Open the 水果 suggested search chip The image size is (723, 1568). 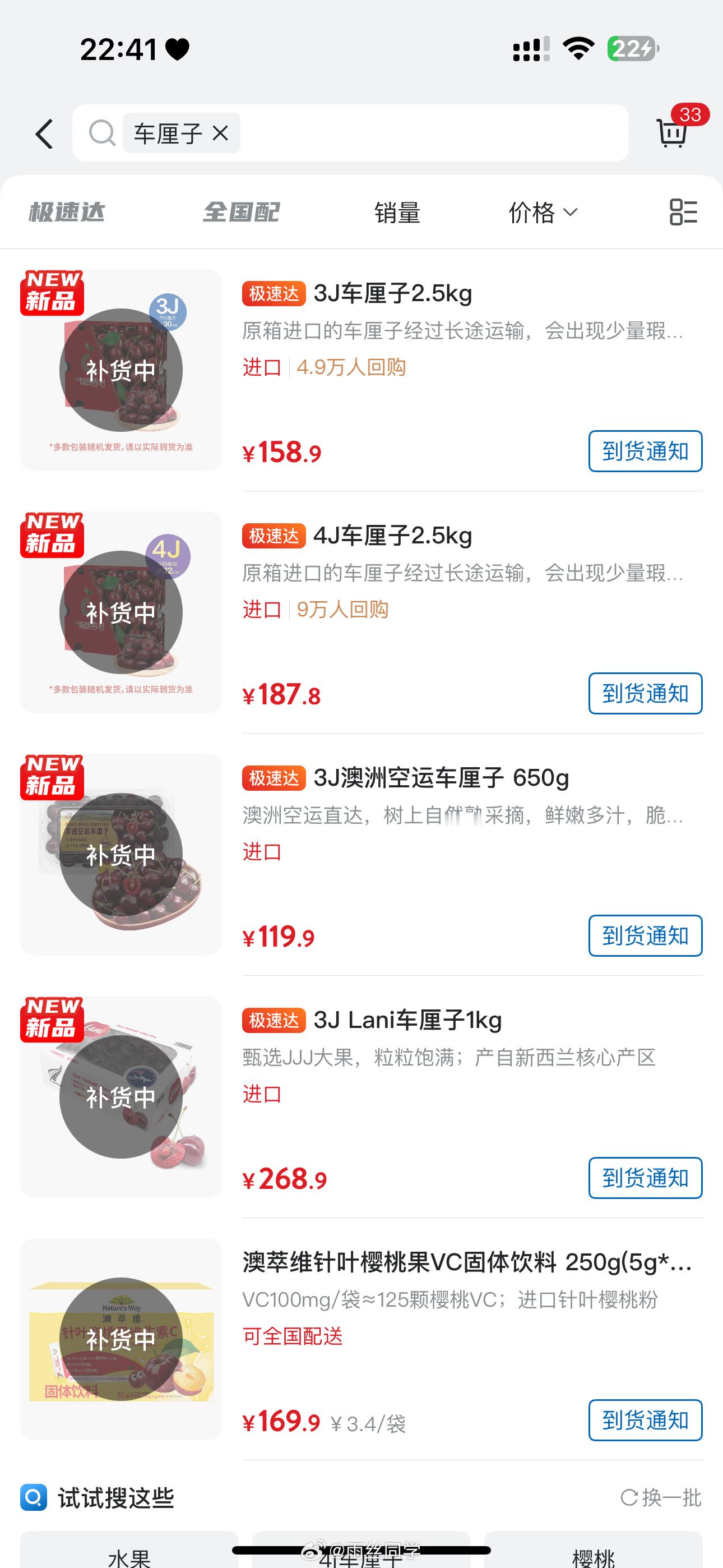point(129,1556)
